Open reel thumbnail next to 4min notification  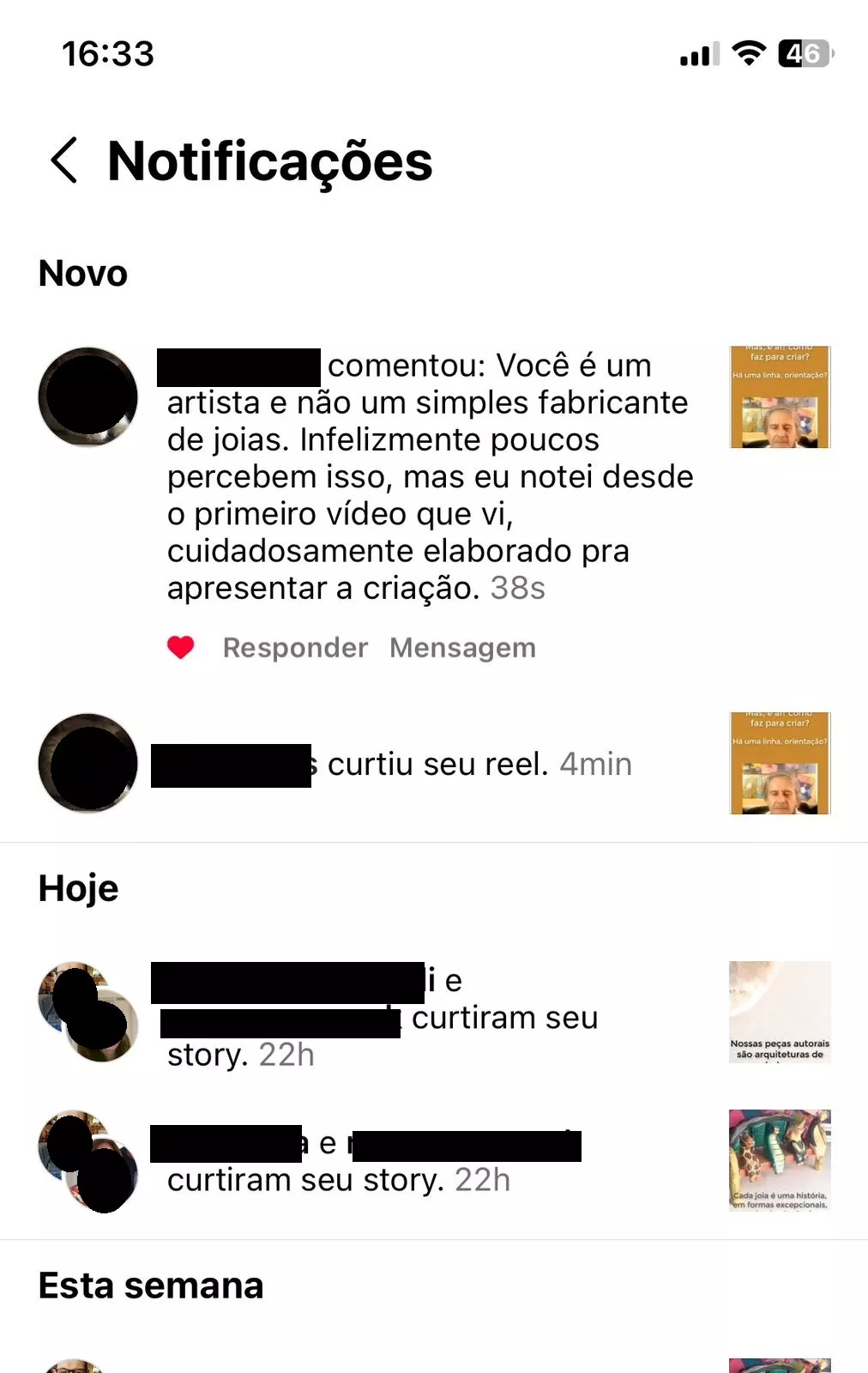point(780,763)
